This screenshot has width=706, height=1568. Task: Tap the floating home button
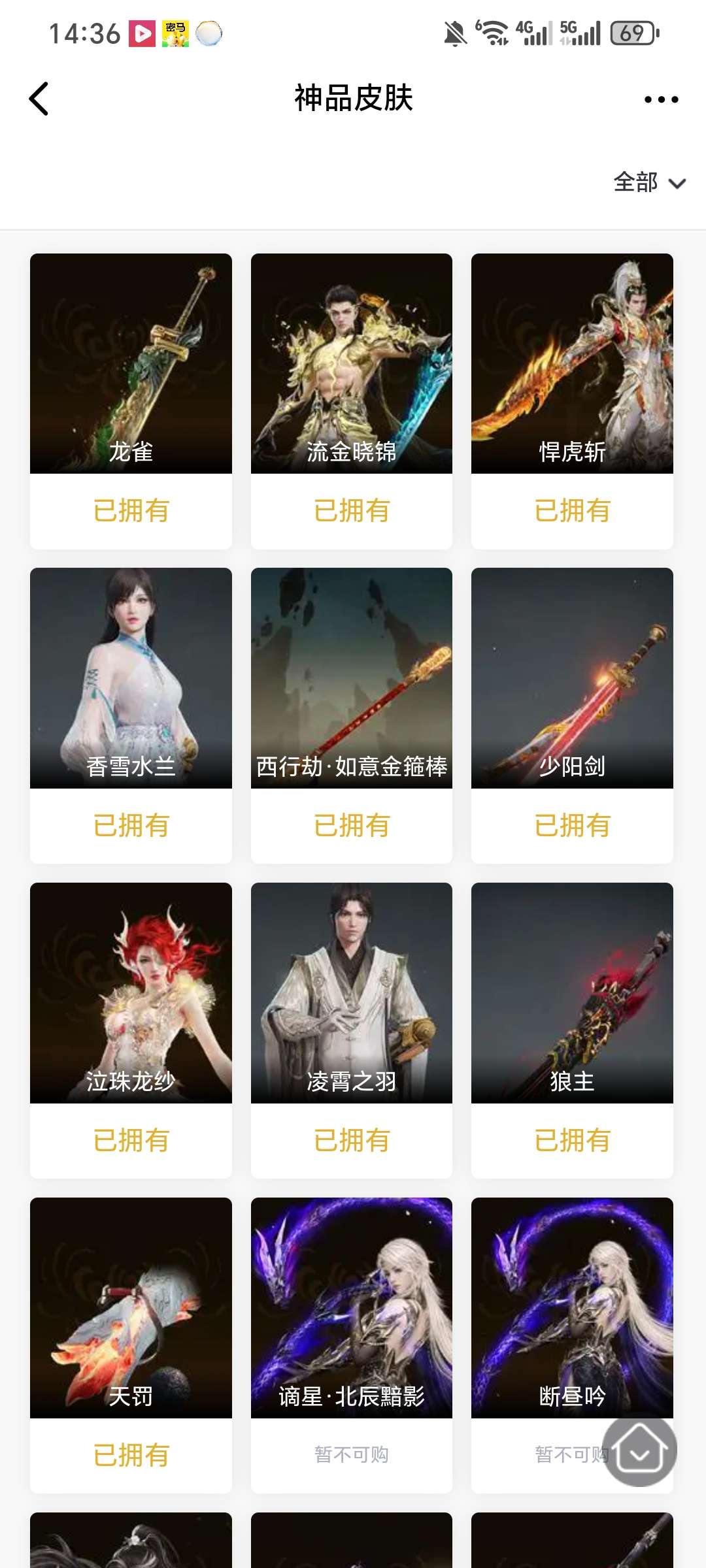639,1450
